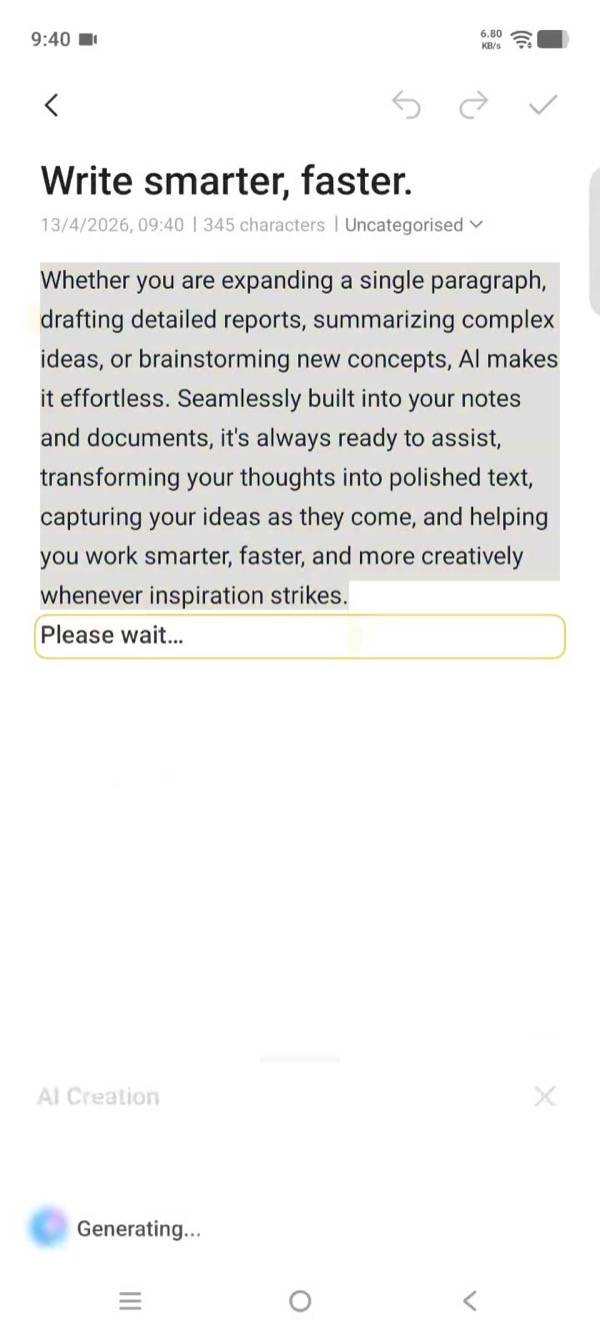Save the note with the checkmark
This screenshot has height=1333, width=600.
pyautogui.click(x=542, y=104)
